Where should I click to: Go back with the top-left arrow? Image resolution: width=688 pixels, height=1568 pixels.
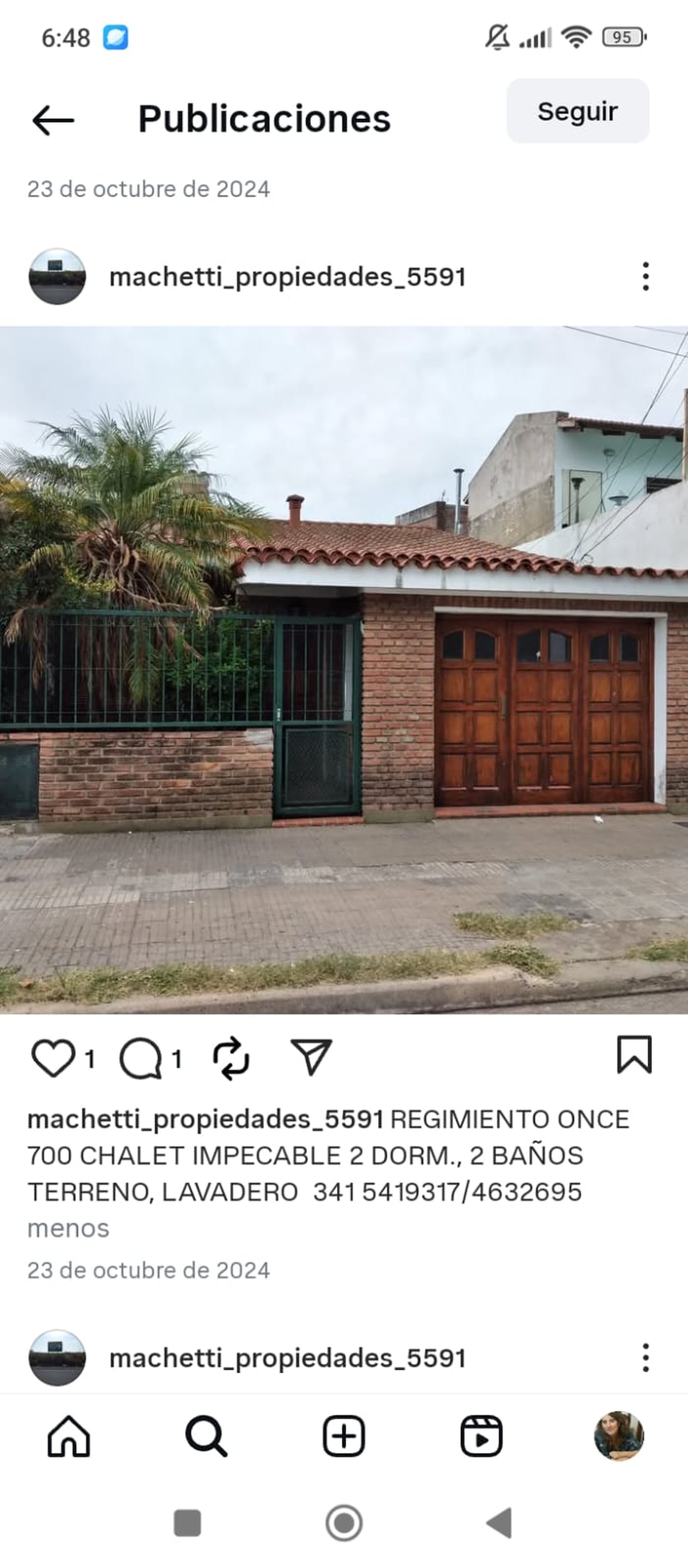point(53,119)
